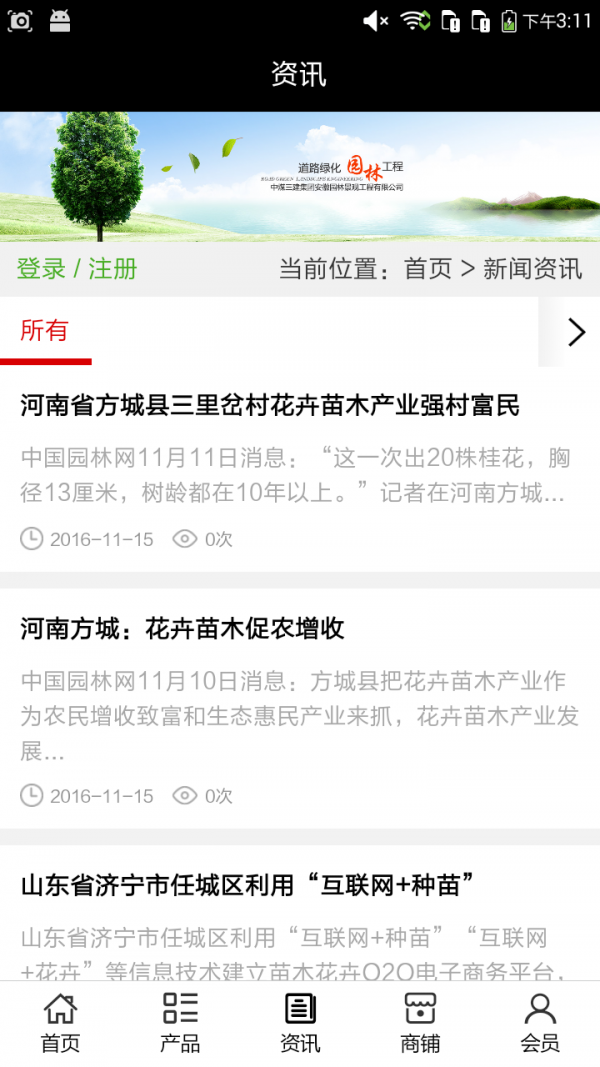Expand more categories with the right arrow
The image size is (600, 1067).
[x=575, y=332]
